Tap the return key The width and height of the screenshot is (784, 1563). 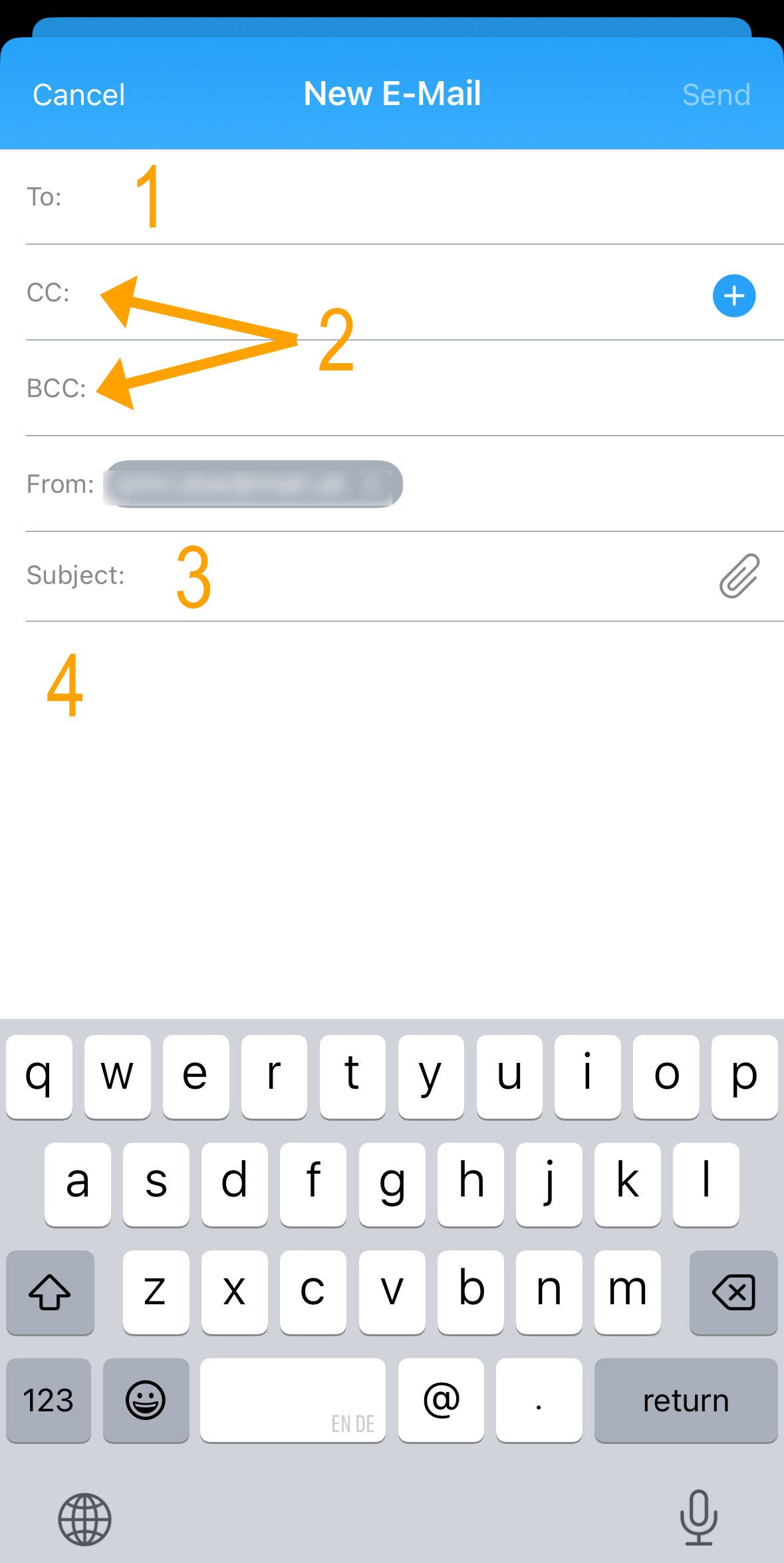point(686,1400)
